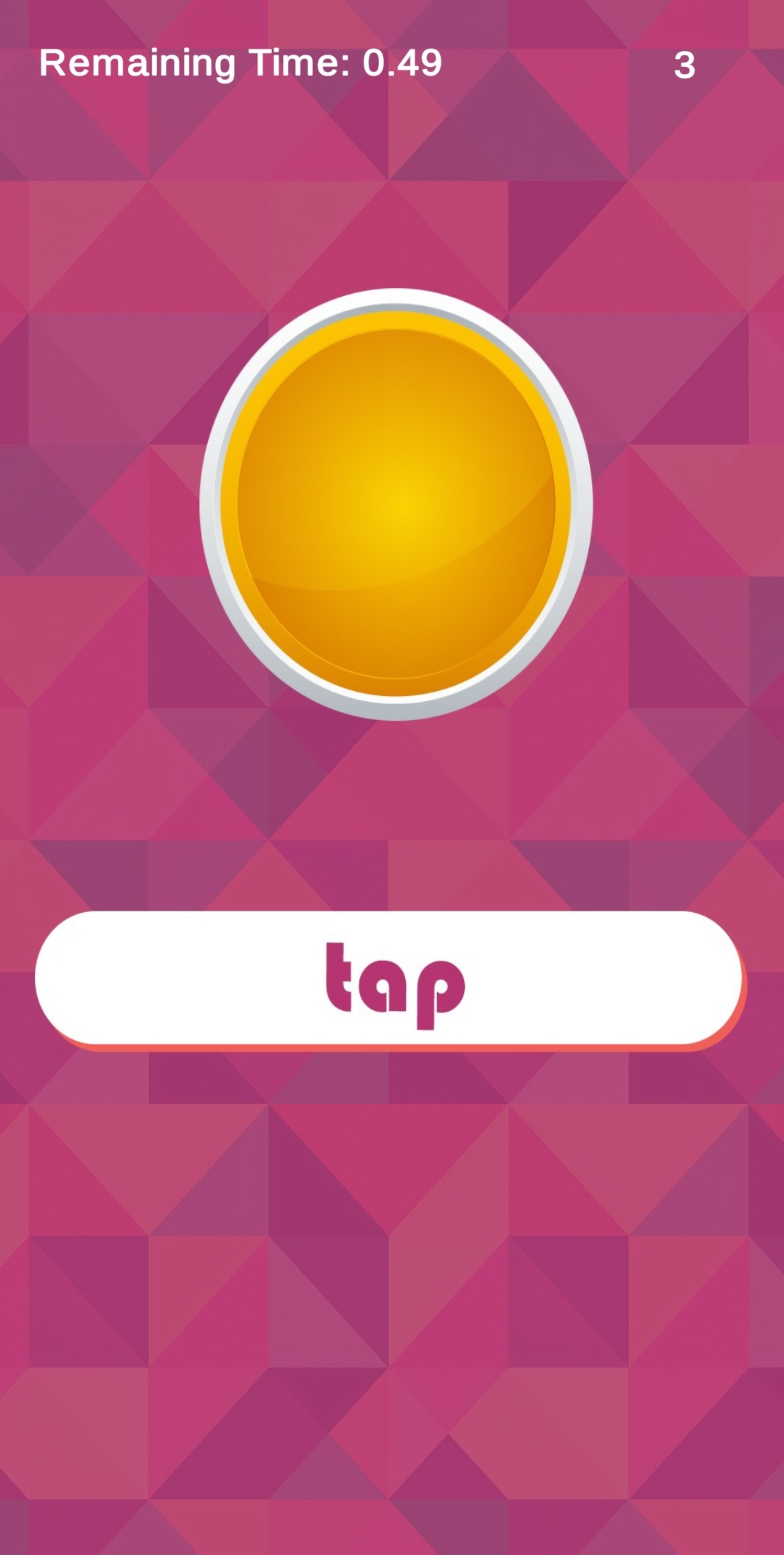Image resolution: width=784 pixels, height=1555 pixels.
Task: Tap the white 'tap' button
Action: [389, 978]
